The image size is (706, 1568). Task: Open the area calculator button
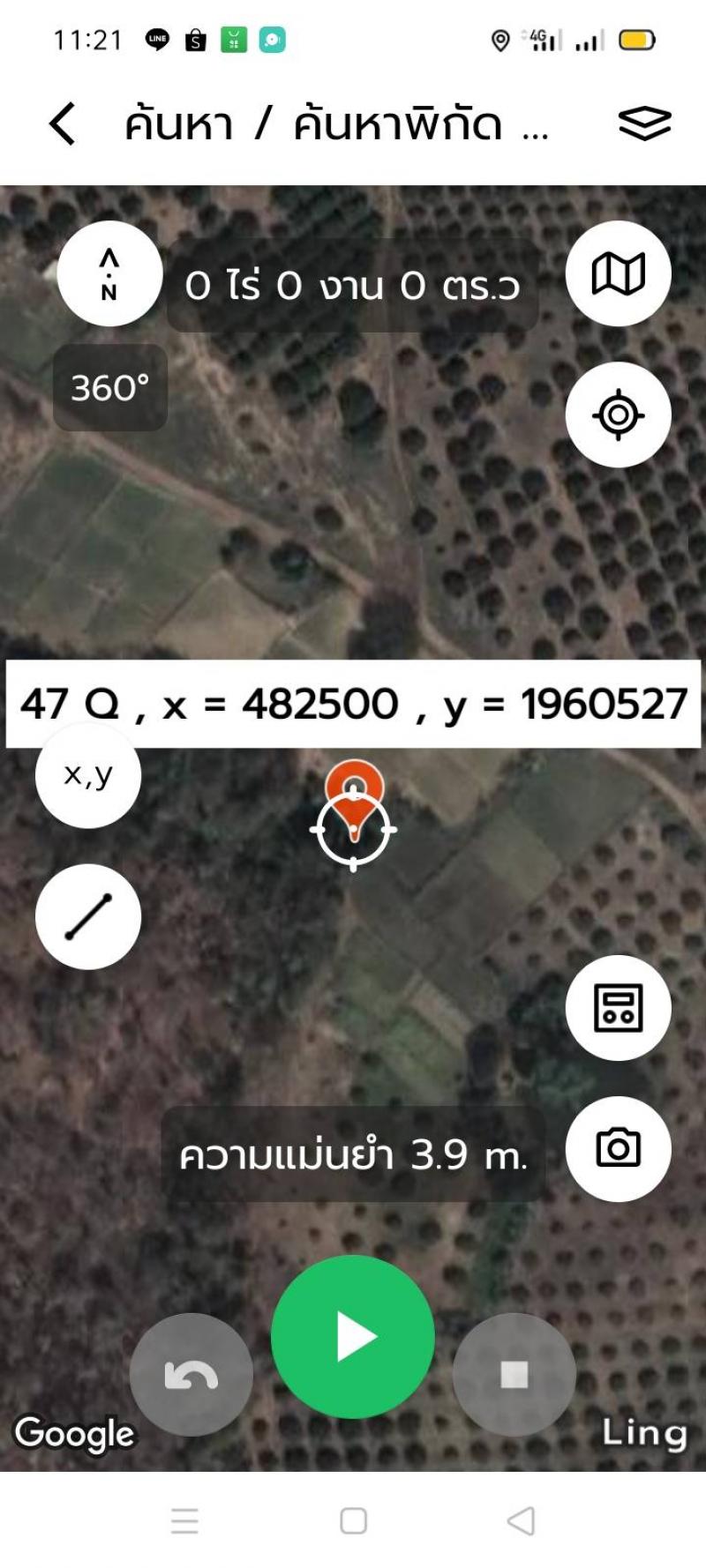click(x=618, y=1007)
